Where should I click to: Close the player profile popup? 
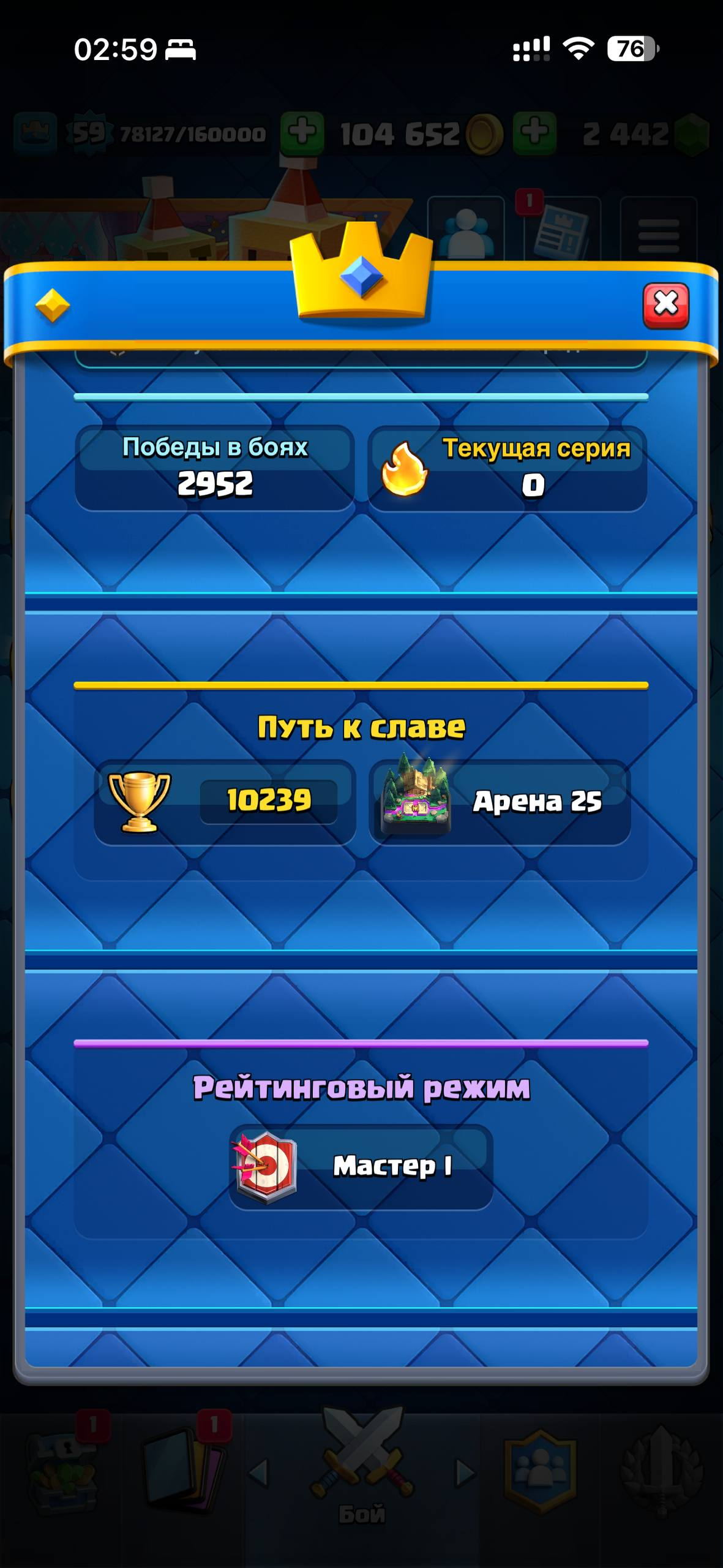665,305
